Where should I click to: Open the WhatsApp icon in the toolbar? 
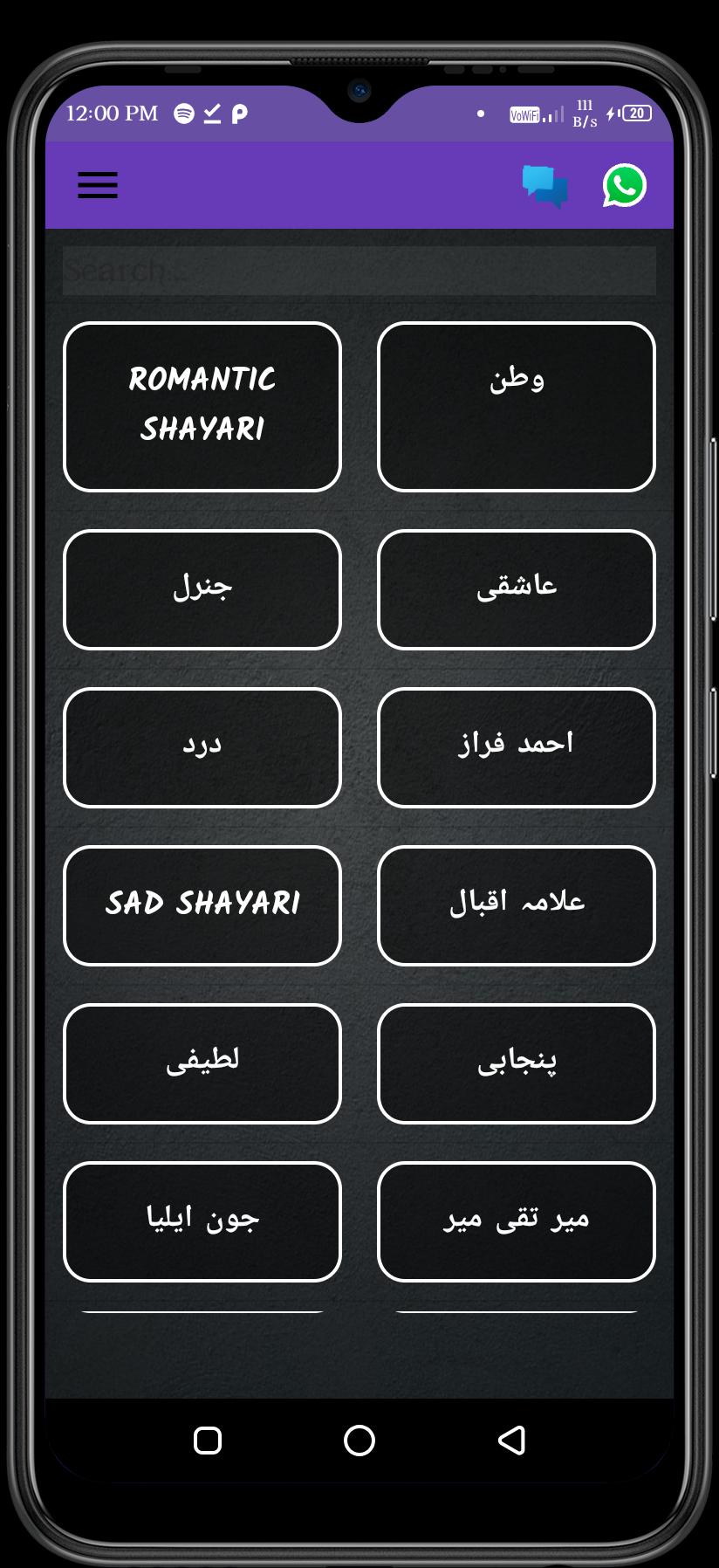click(625, 185)
